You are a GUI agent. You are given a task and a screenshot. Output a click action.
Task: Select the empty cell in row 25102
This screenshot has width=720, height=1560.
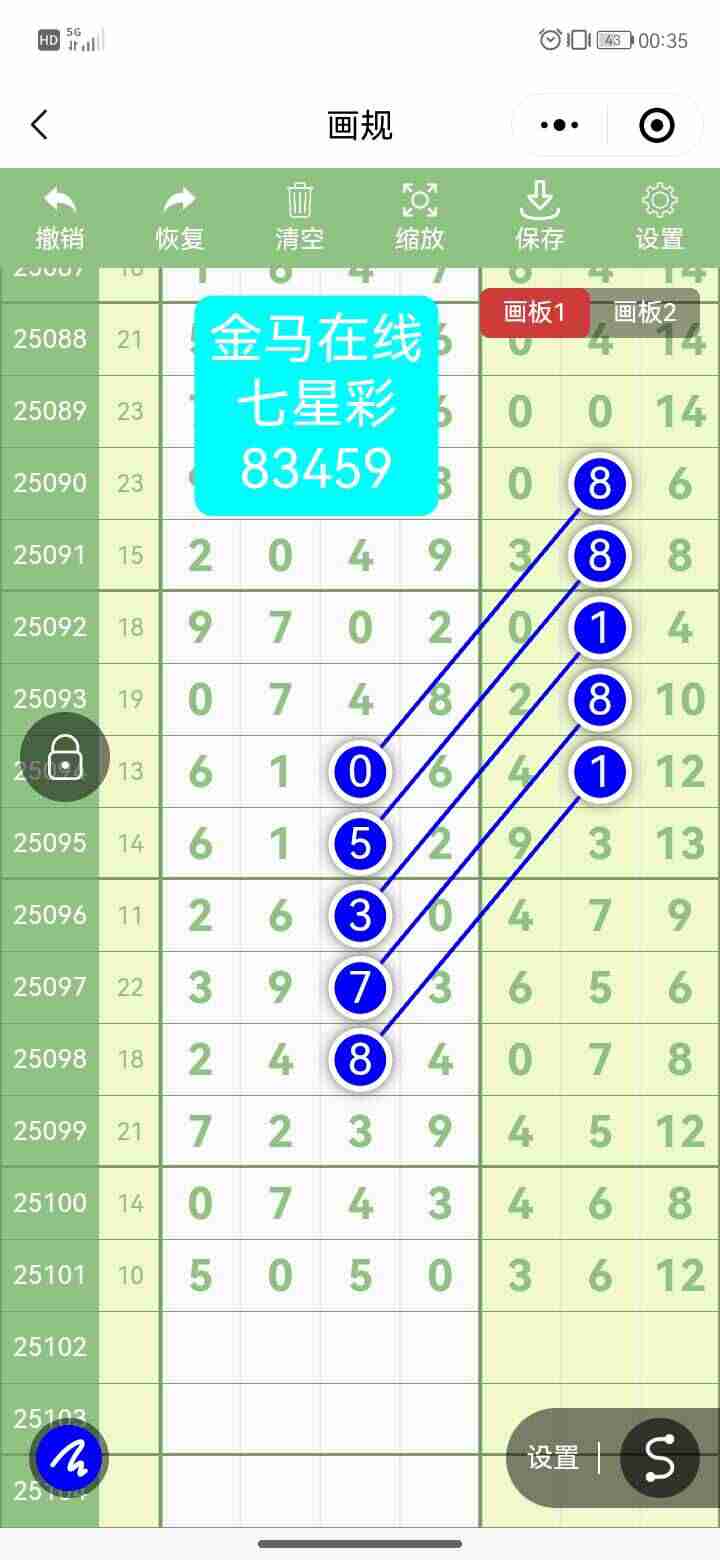[320, 1346]
